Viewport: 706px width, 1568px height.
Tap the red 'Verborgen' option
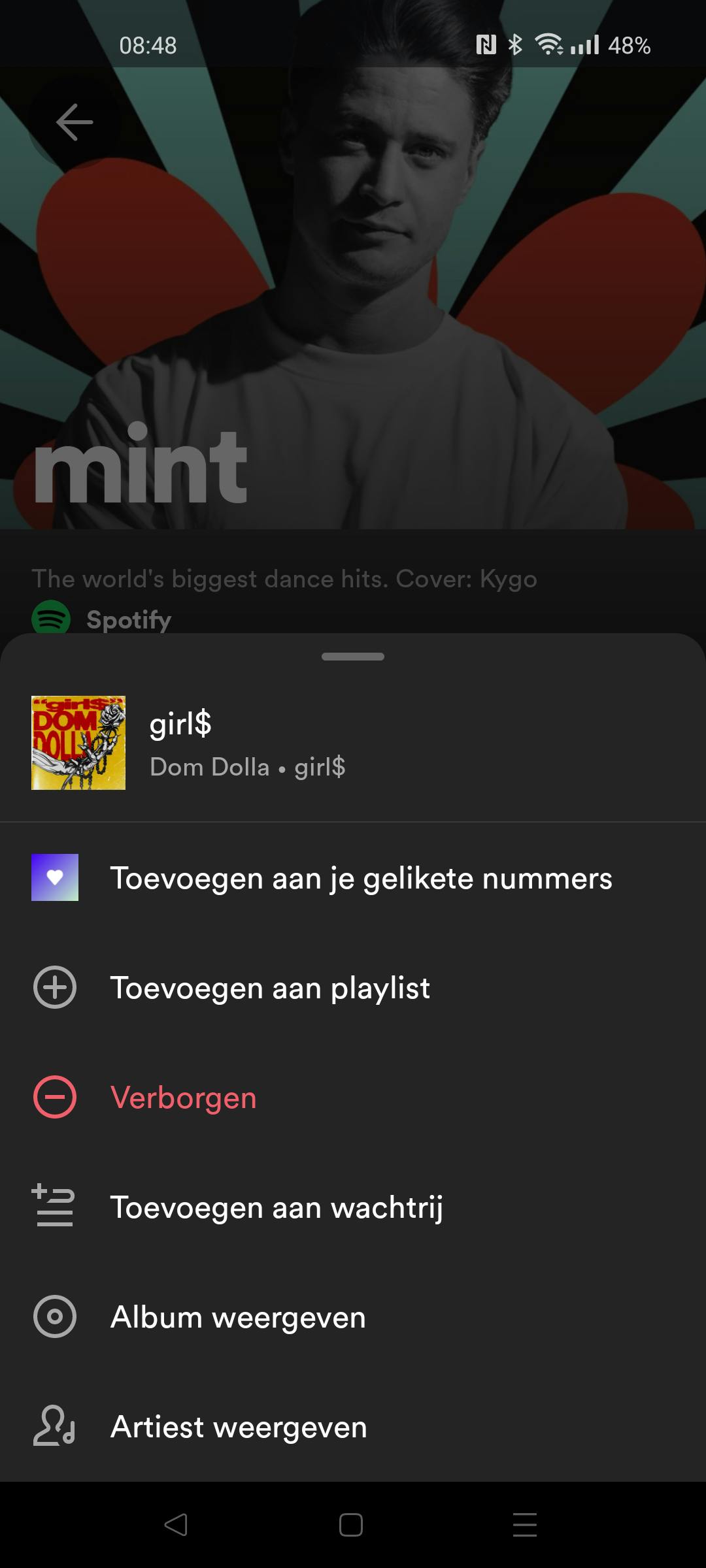click(x=183, y=1098)
